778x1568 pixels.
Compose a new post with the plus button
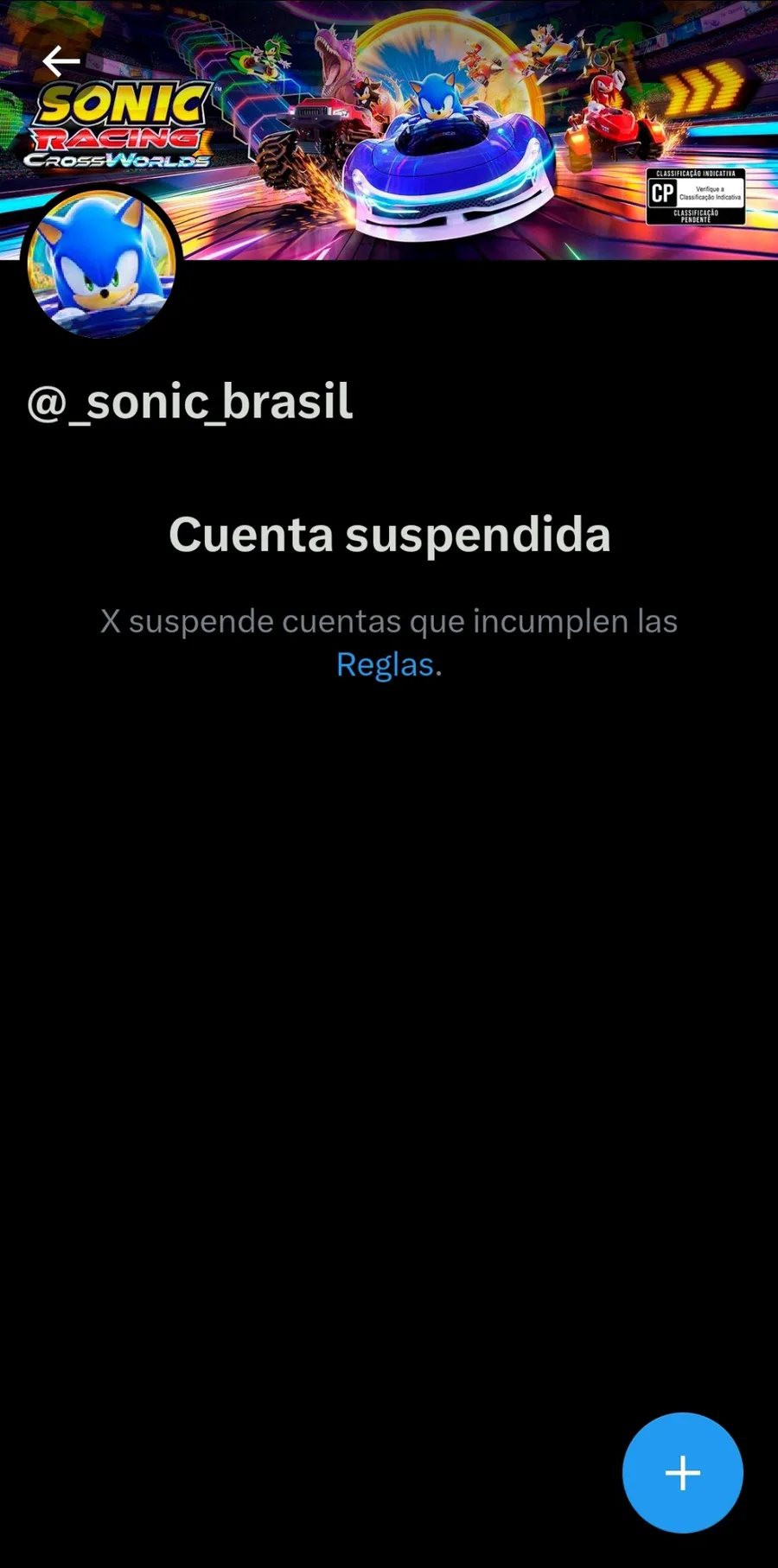point(683,1472)
